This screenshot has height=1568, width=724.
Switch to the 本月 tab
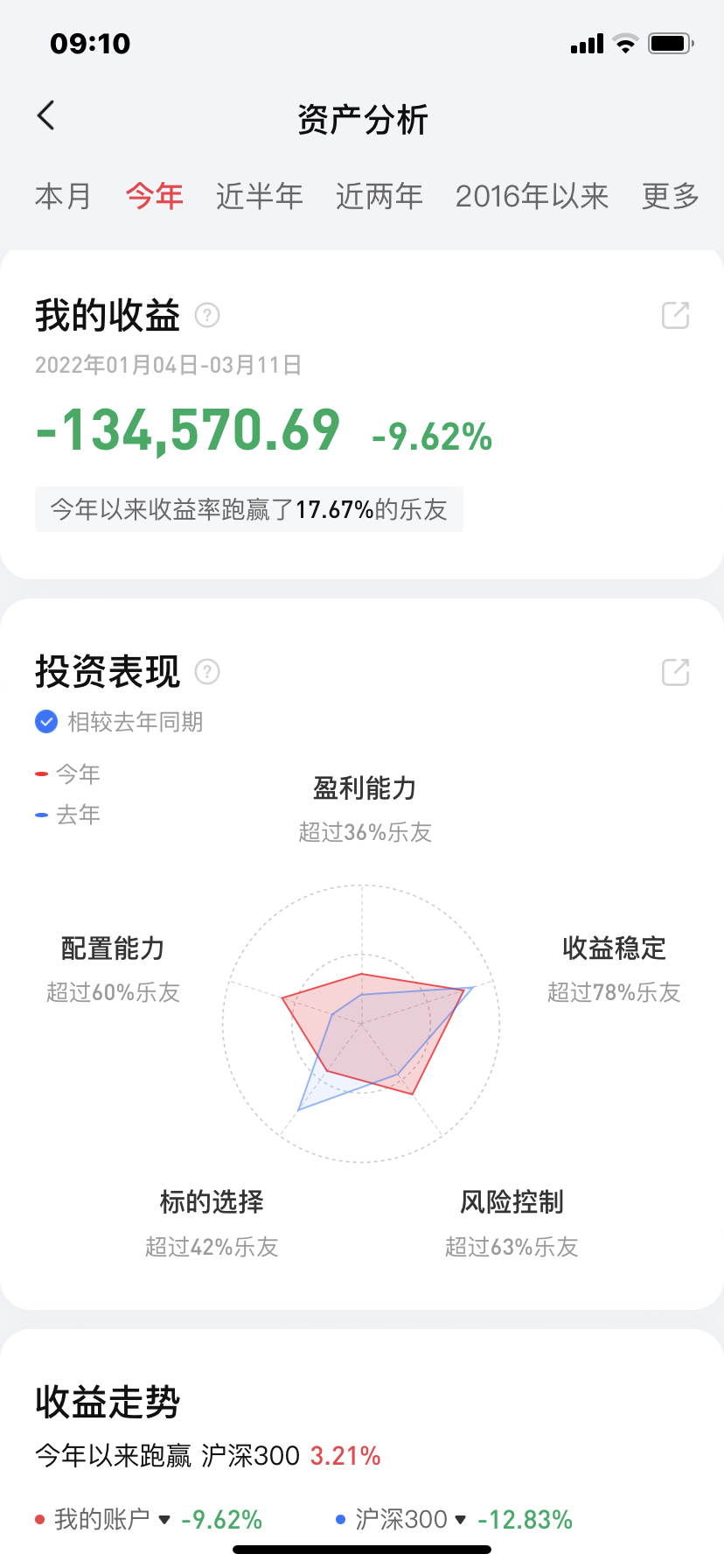[63, 196]
